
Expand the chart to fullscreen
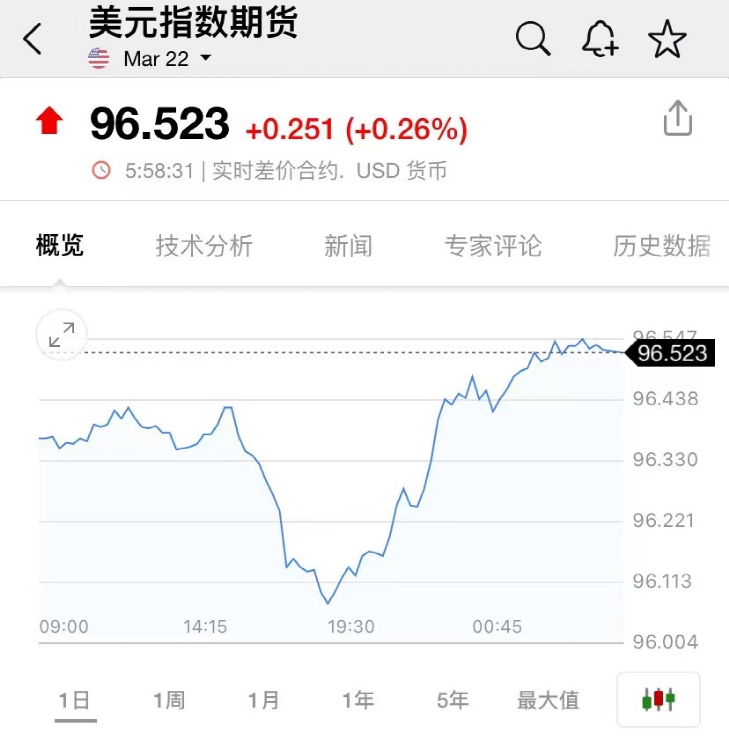[62, 335]
